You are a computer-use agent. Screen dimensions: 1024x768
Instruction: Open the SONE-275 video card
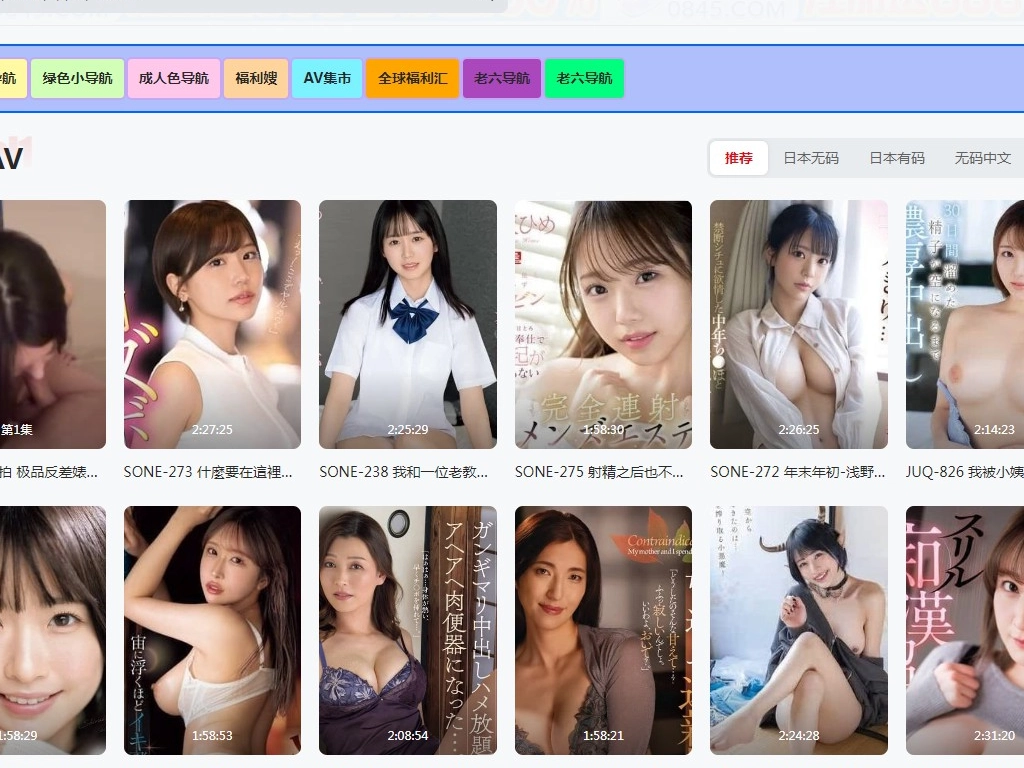click(x=603, y=324)
